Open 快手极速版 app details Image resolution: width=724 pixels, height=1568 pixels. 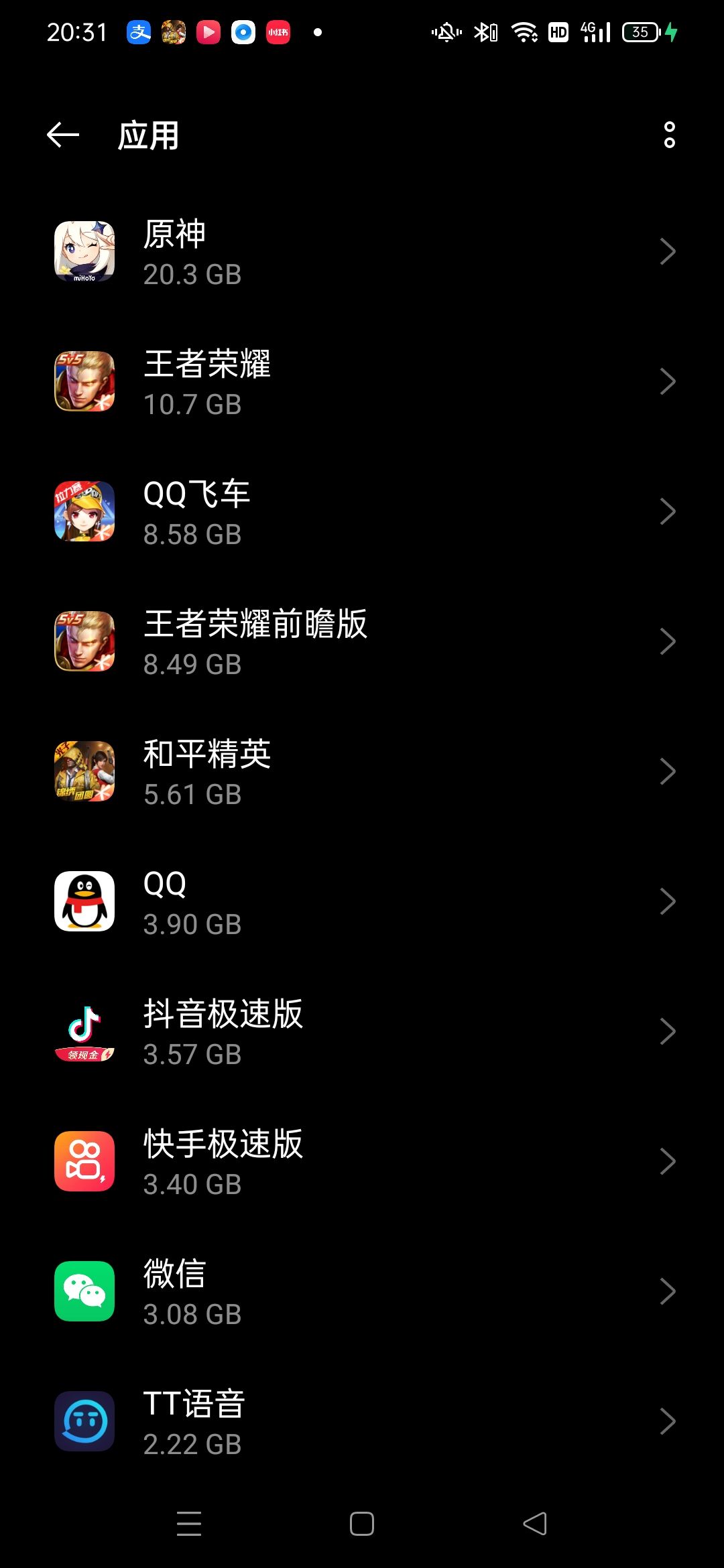362,1162
